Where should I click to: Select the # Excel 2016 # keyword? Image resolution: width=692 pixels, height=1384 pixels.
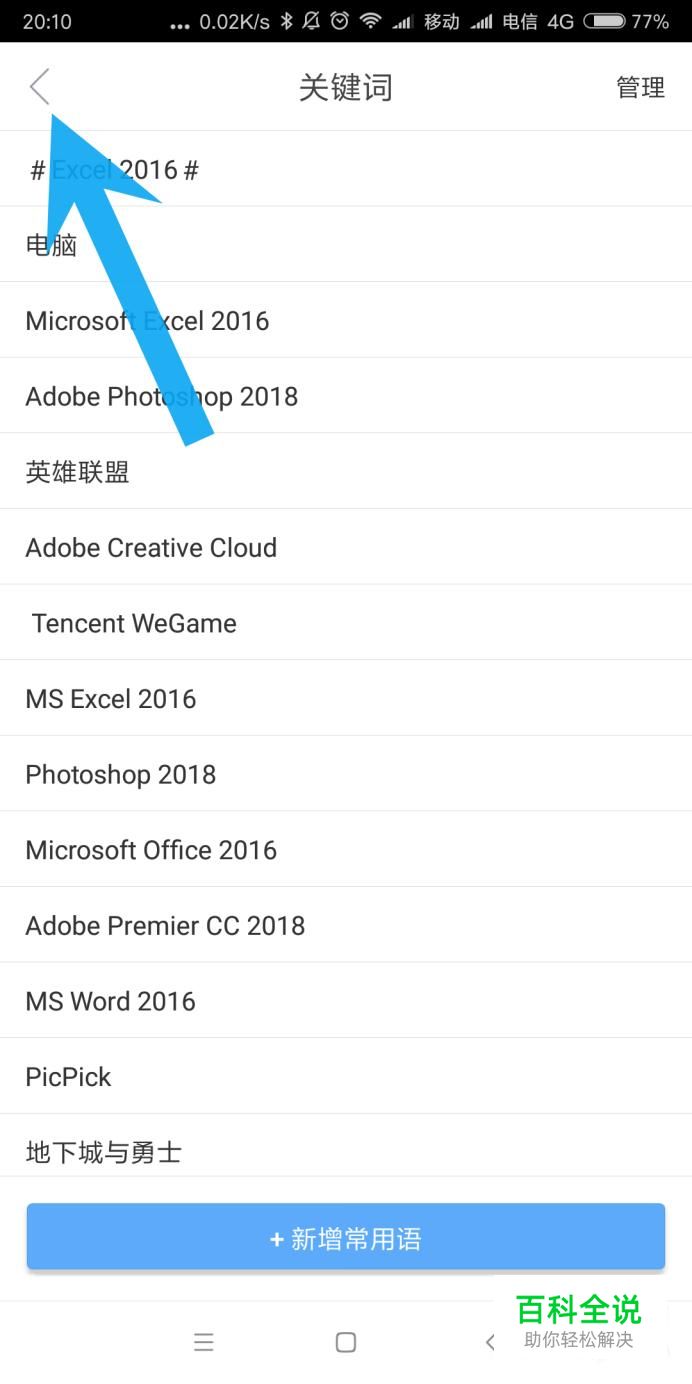point(346,169)
